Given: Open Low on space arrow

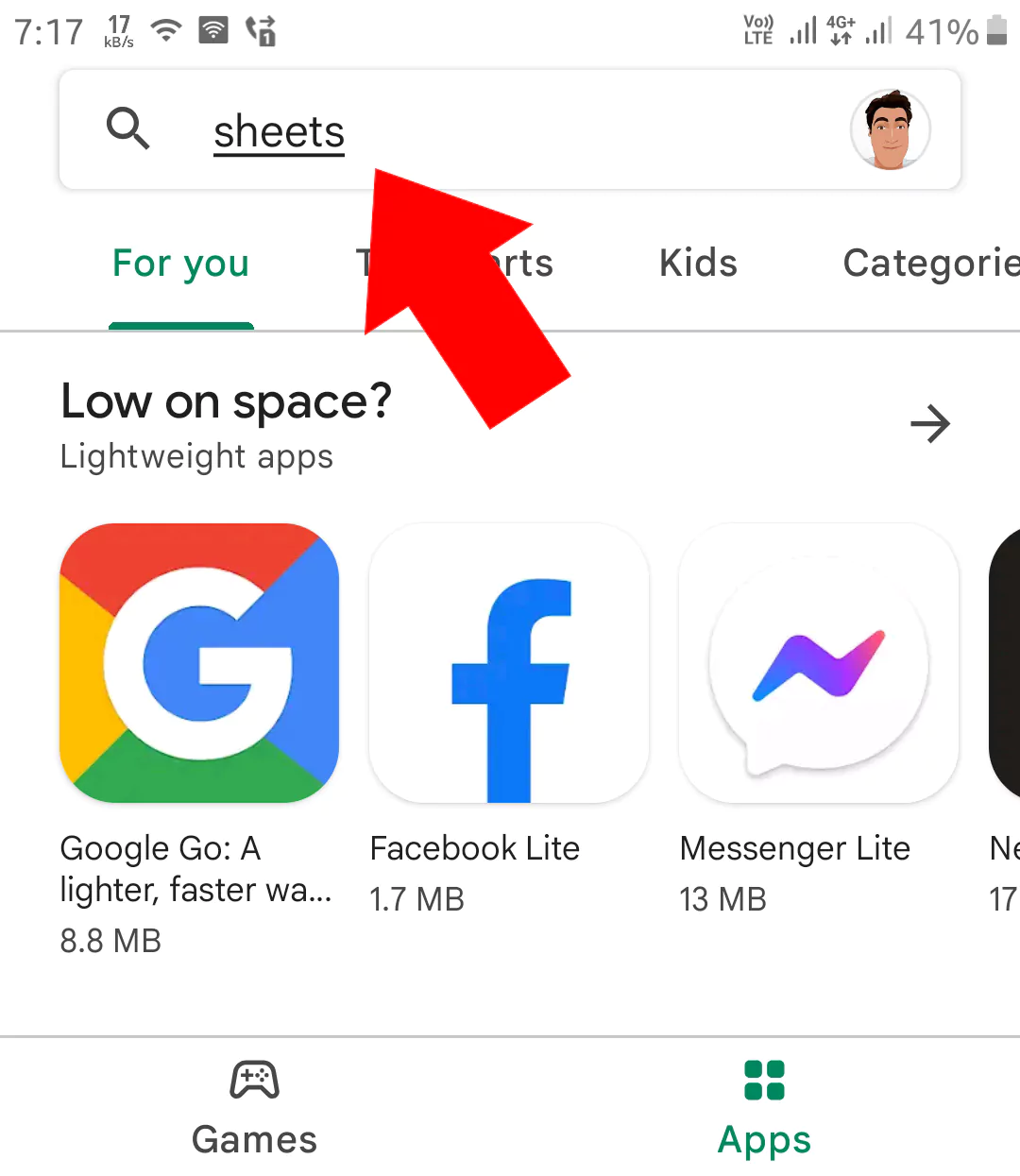Looking at the screenshot, I should pos(929,424).
